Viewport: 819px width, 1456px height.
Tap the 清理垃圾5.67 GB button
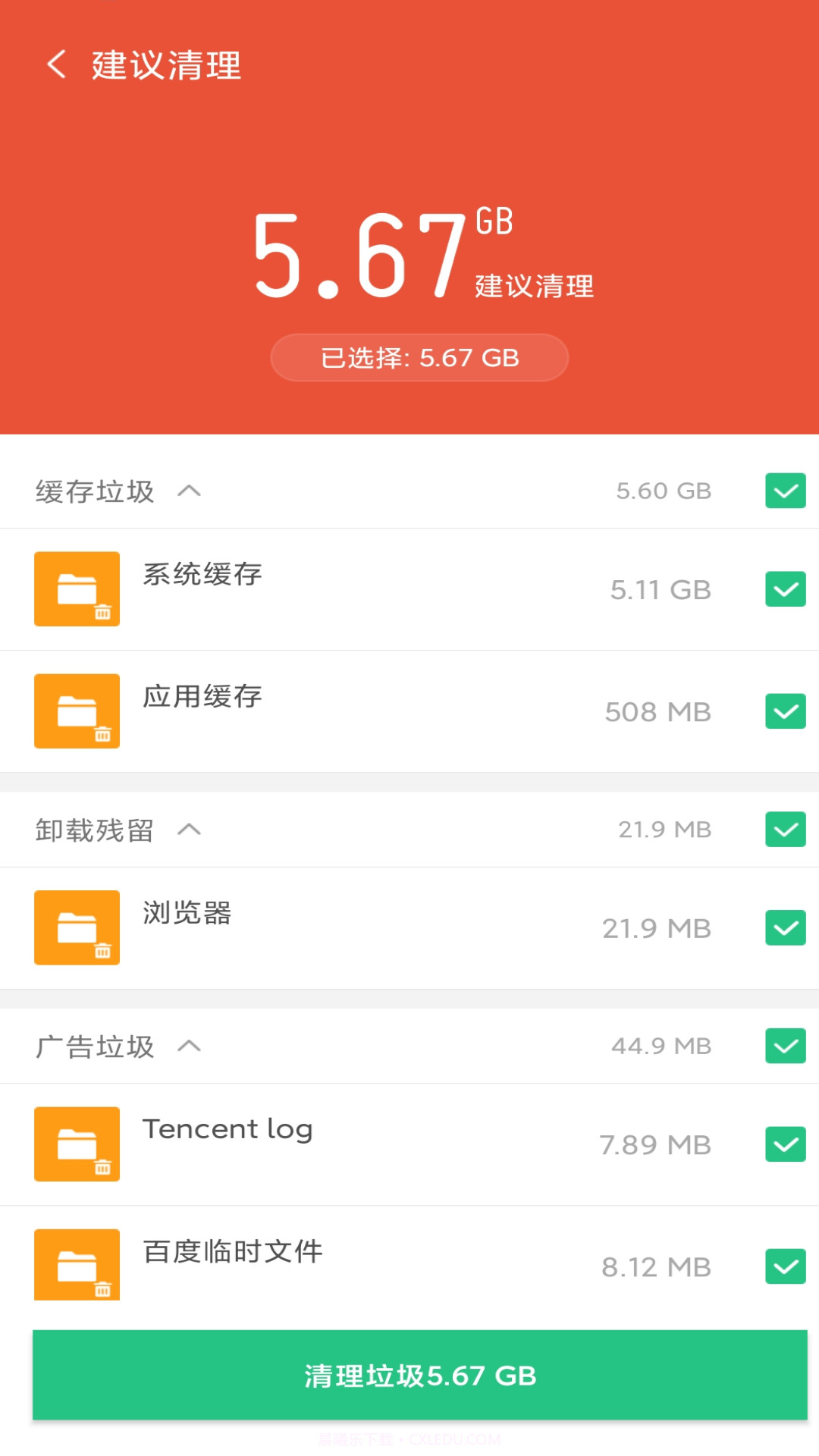click(x=419, y=1375)
